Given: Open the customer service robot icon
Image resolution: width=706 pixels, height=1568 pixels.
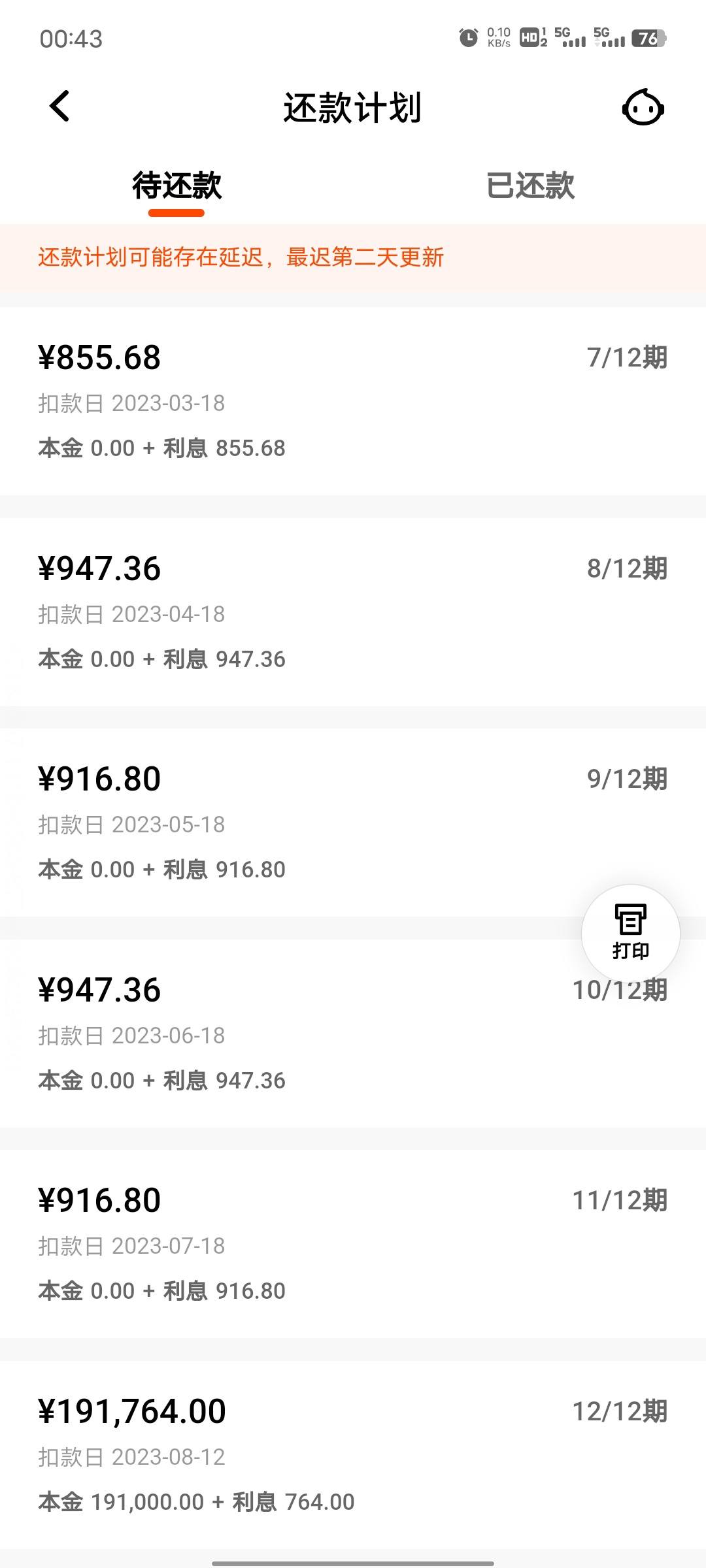Looking at the screenshot, I should (x=643, y=107).
